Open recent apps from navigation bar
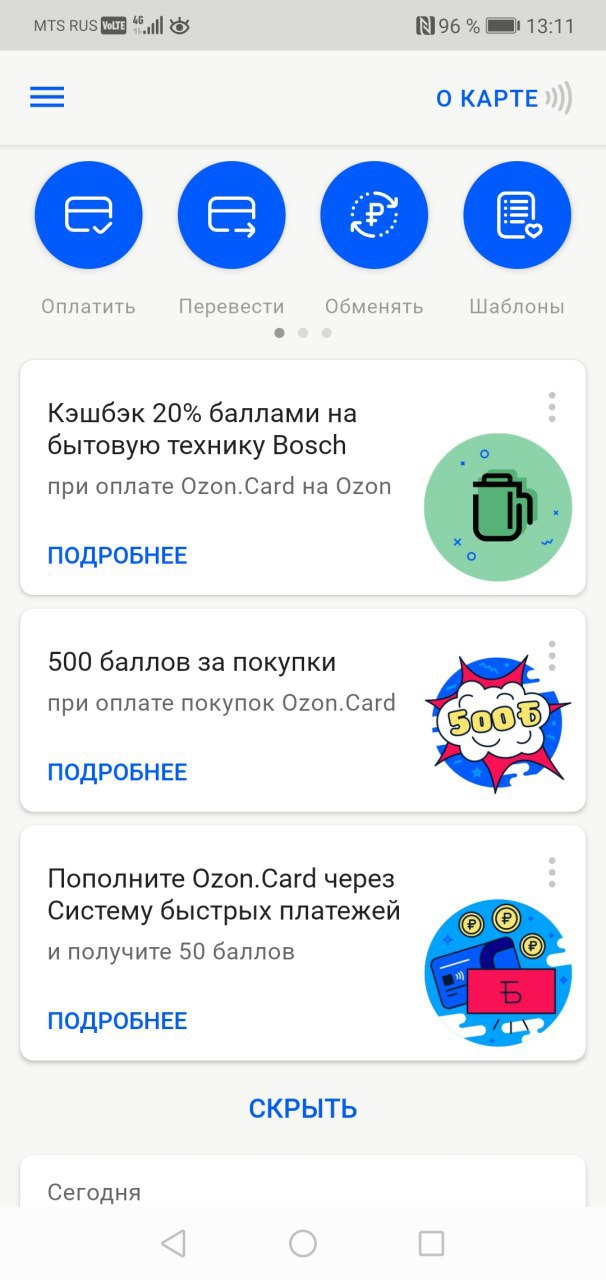Screen dimensions: 606x1280 pyautogui.click(x=431, y=1243)
